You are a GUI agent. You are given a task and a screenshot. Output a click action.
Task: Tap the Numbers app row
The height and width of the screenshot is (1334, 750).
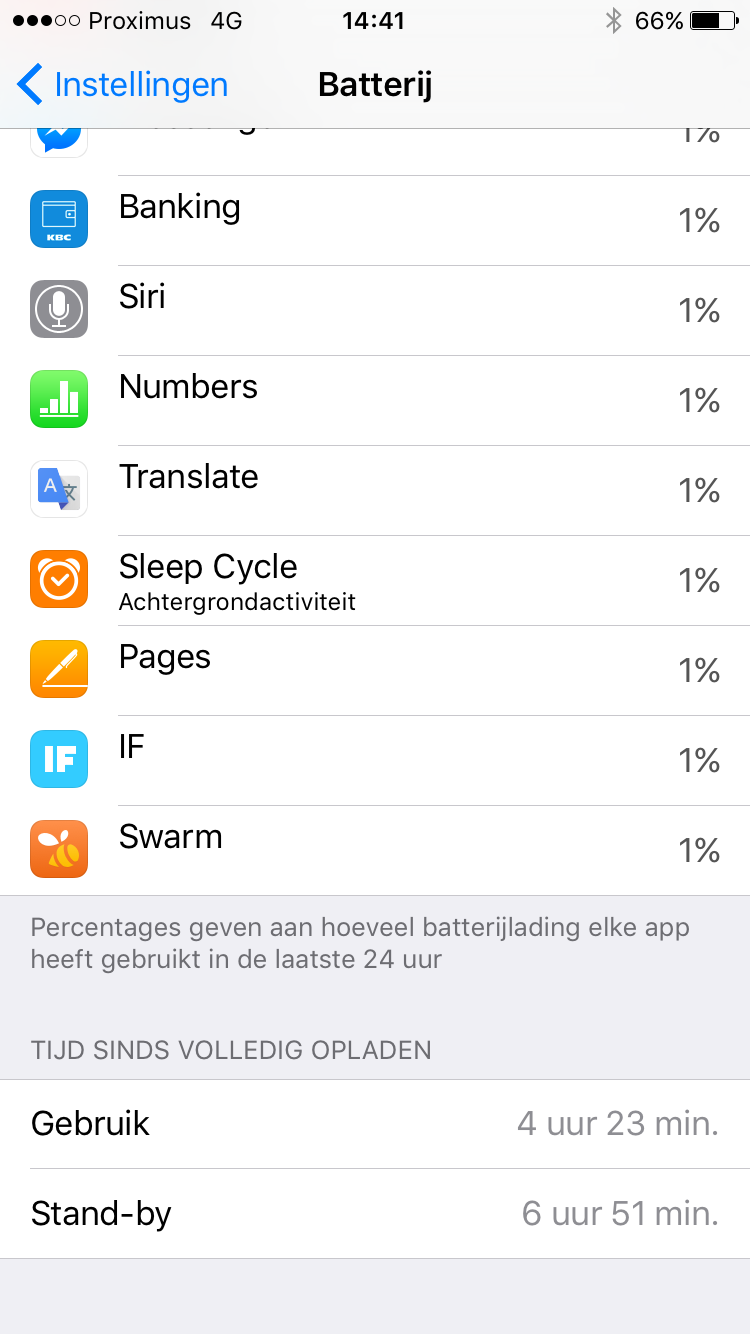375,400
